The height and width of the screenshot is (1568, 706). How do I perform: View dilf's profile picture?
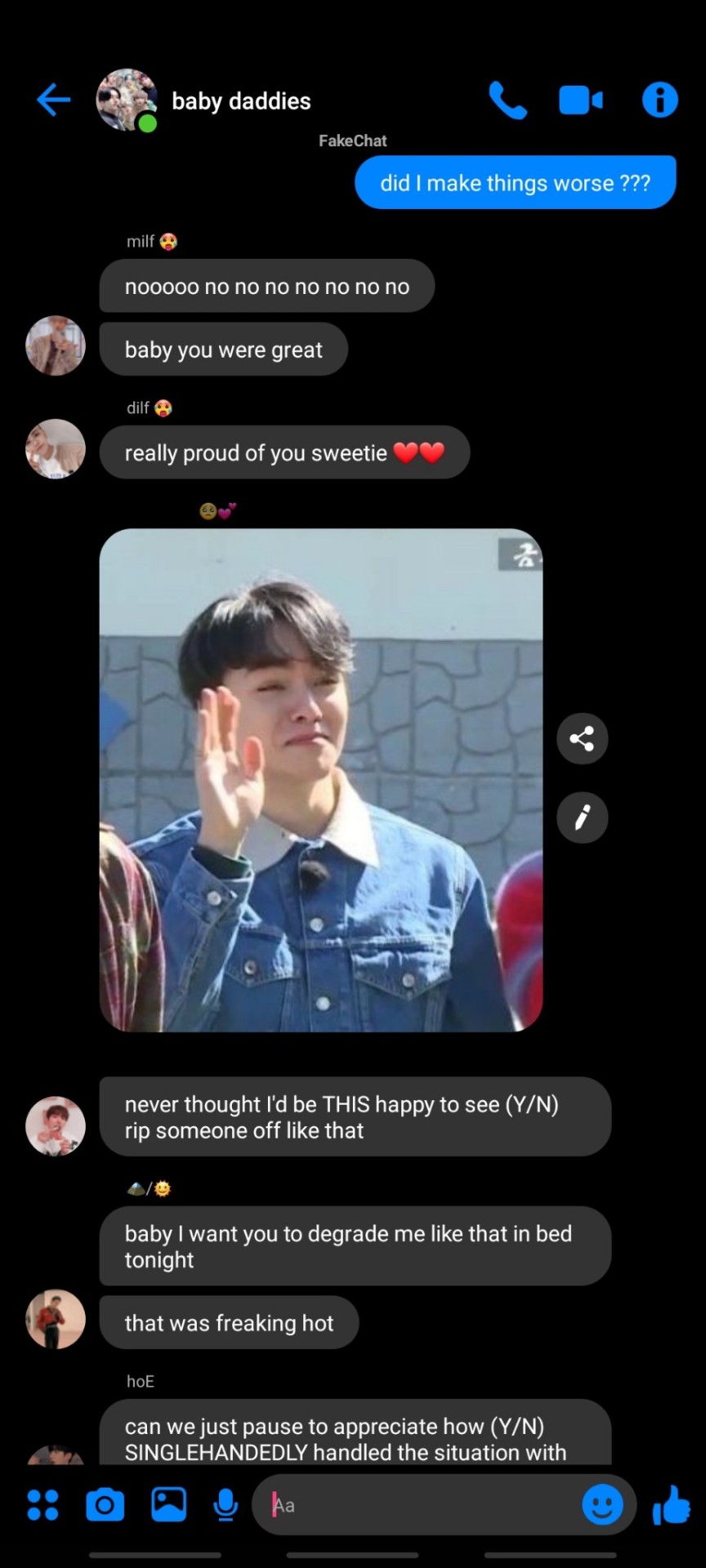56,449
